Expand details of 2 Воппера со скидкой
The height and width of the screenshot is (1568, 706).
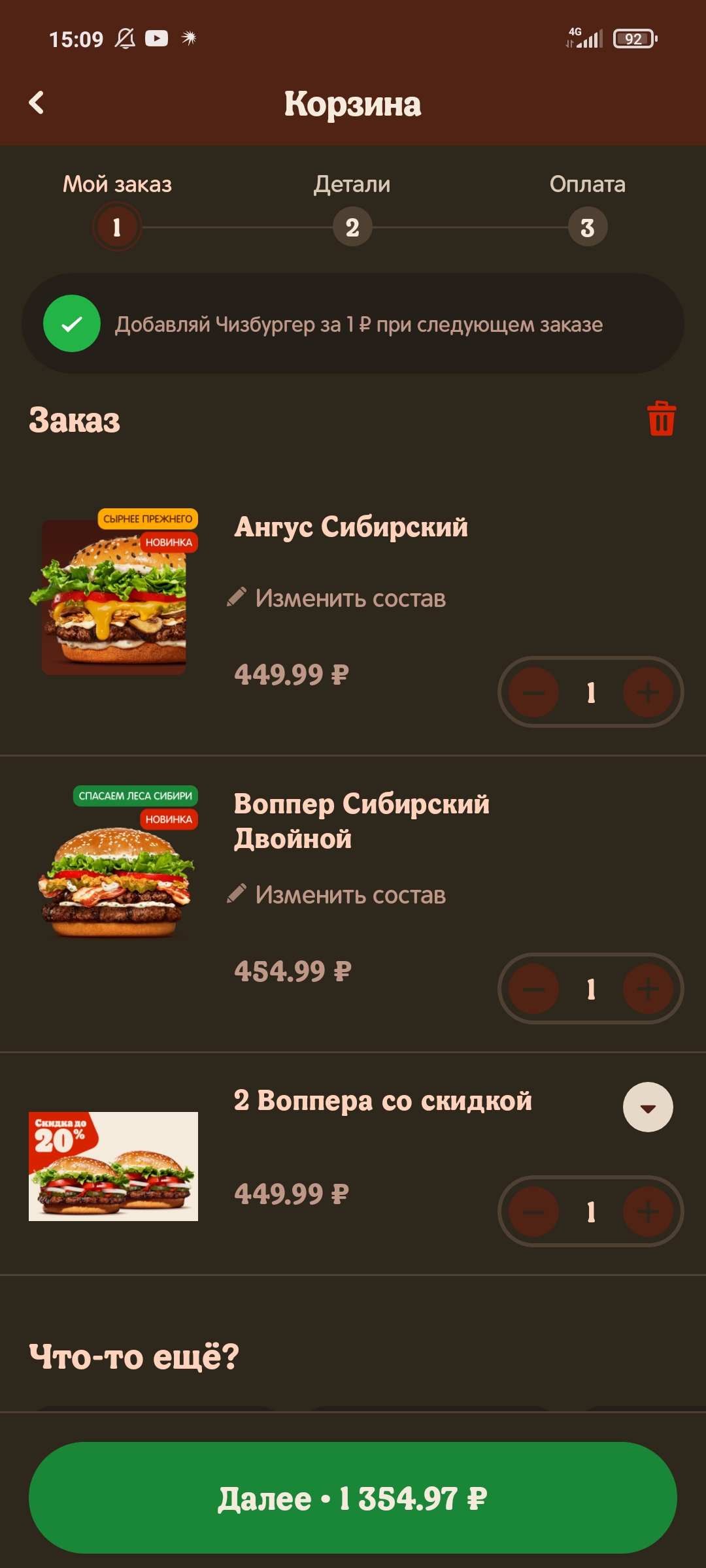click(647, 1107)
